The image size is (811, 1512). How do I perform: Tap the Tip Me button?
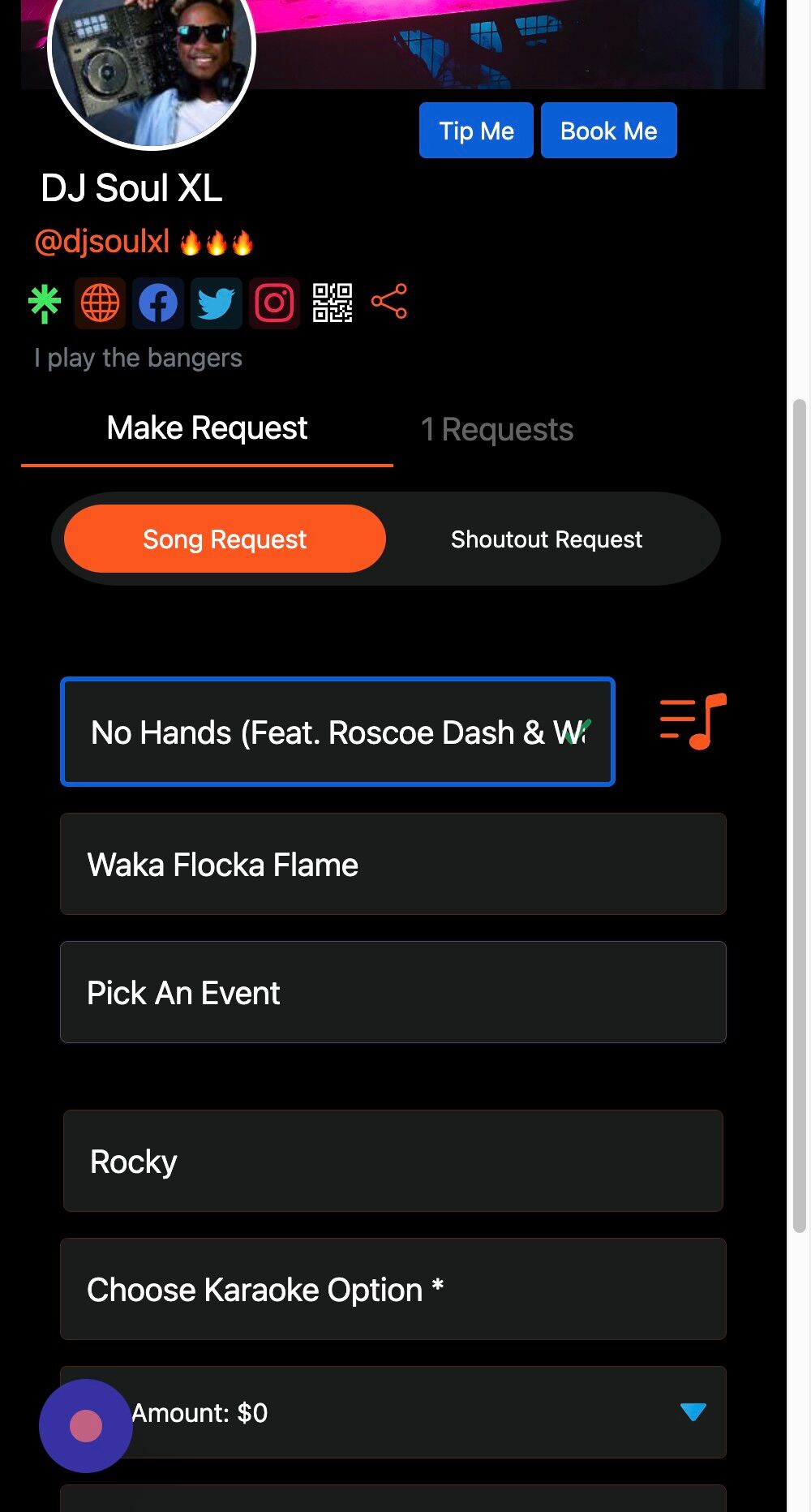[x=476, y=131]
